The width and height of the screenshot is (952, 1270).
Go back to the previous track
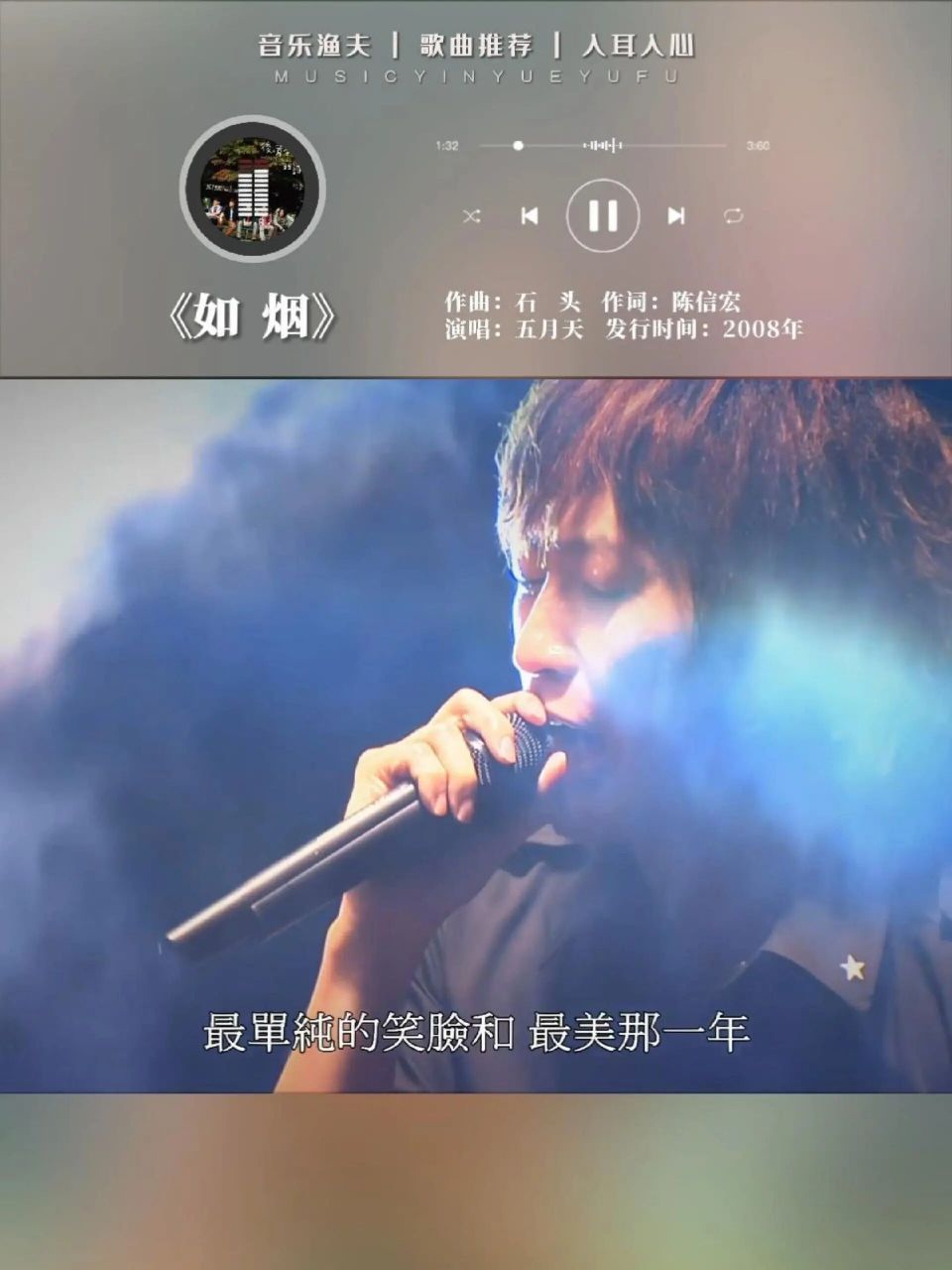point(533,214)
